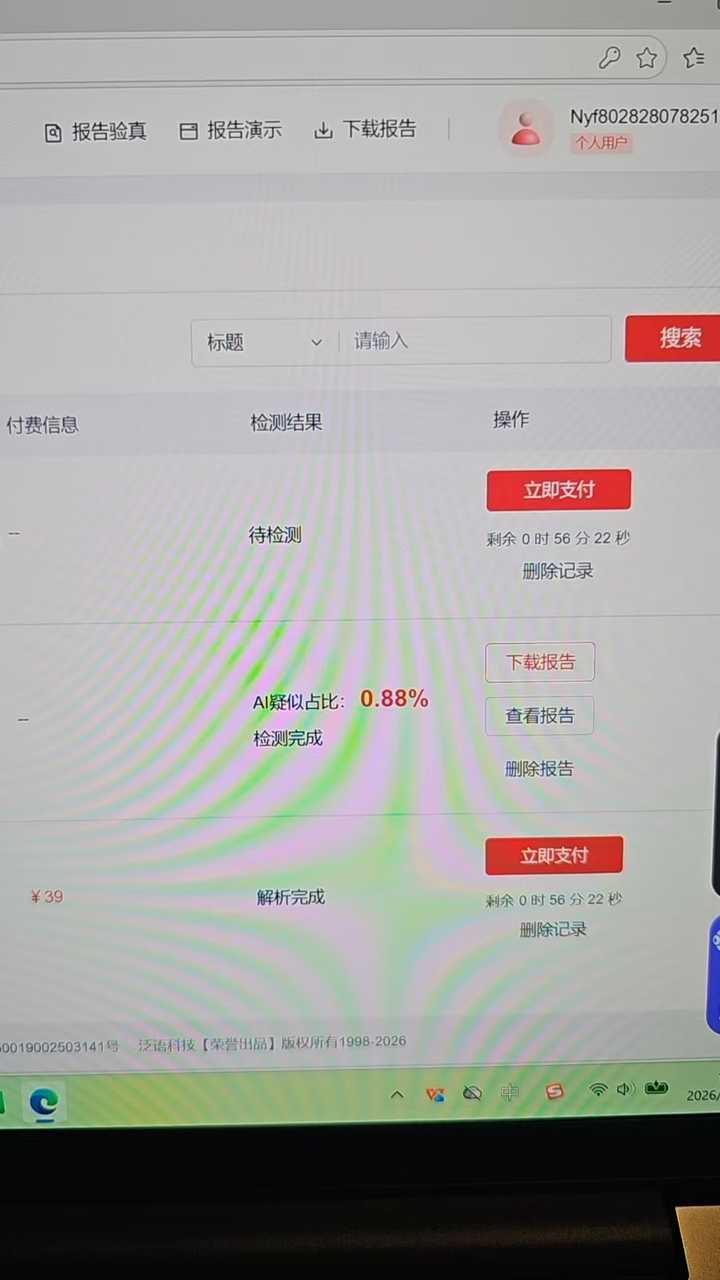The height and width of the screenshot is (1280, 720).
Task: Bookmark this page with the star icon
Action: pyautogui.click(x=647, y=58)
